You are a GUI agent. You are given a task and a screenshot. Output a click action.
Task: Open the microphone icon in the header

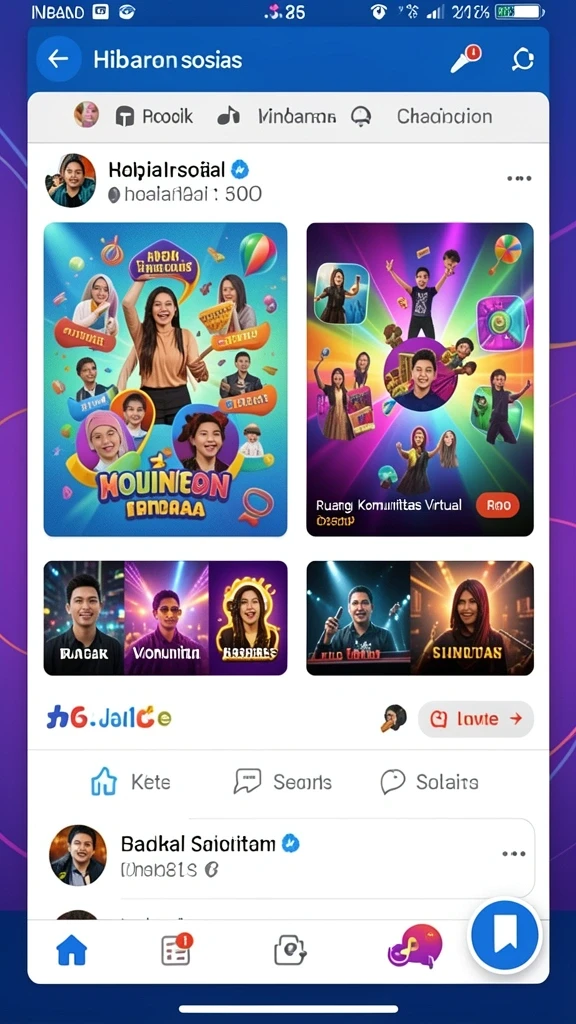(x=466, y=59)
